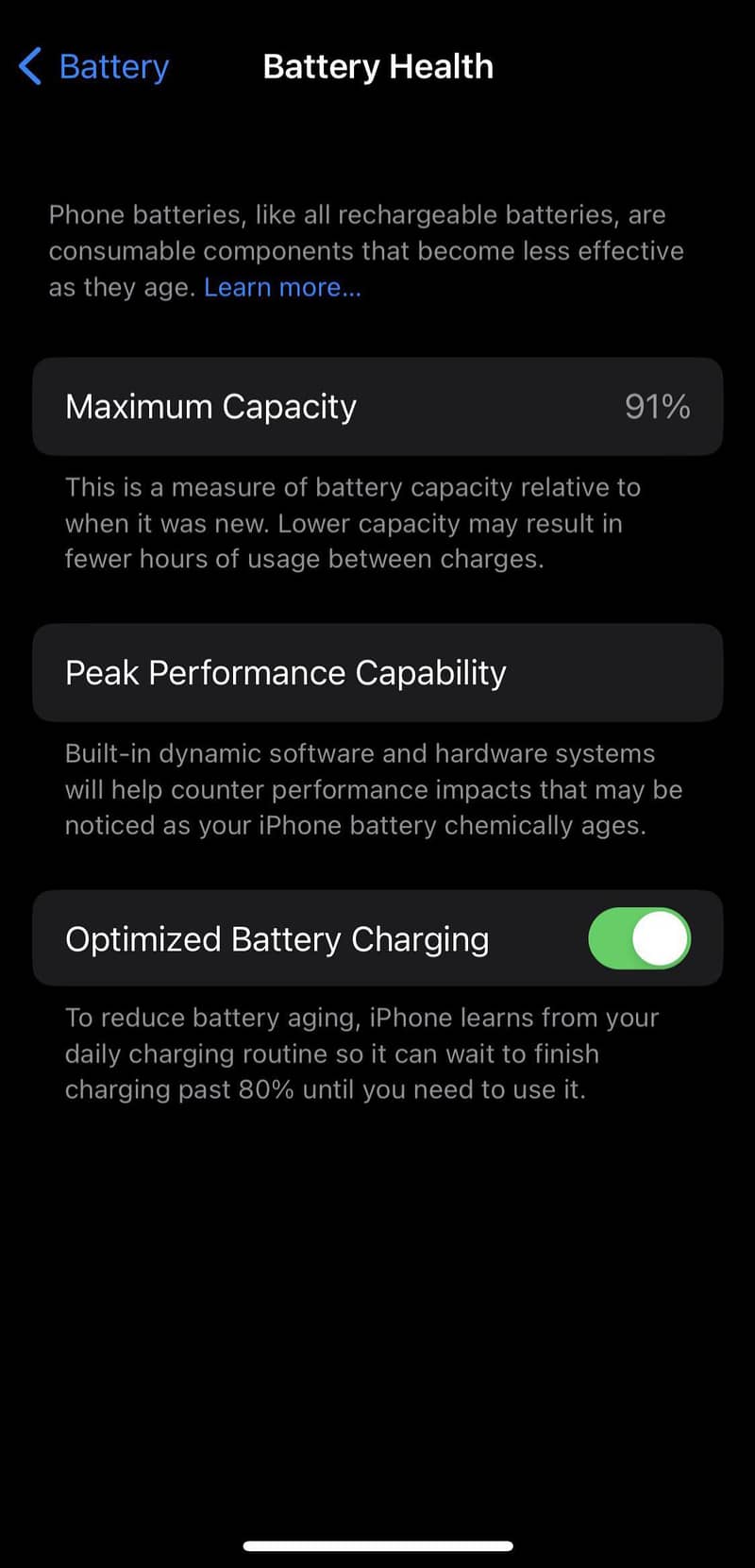755x1568 pixels.
Task: Click the blue left-arrow navigation icon
Action: coord(29,66)
